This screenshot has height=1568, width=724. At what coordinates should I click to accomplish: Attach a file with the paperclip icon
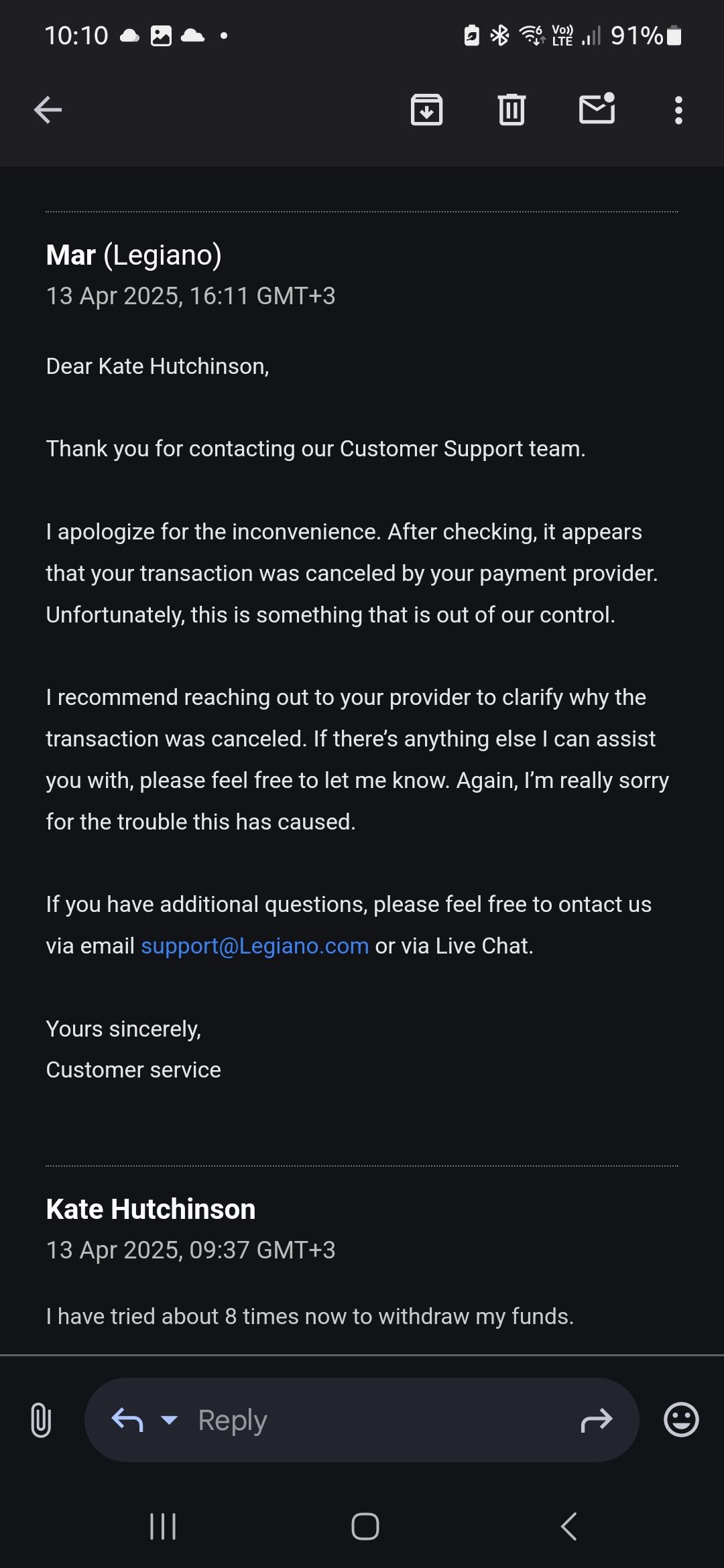point(41,1420)
